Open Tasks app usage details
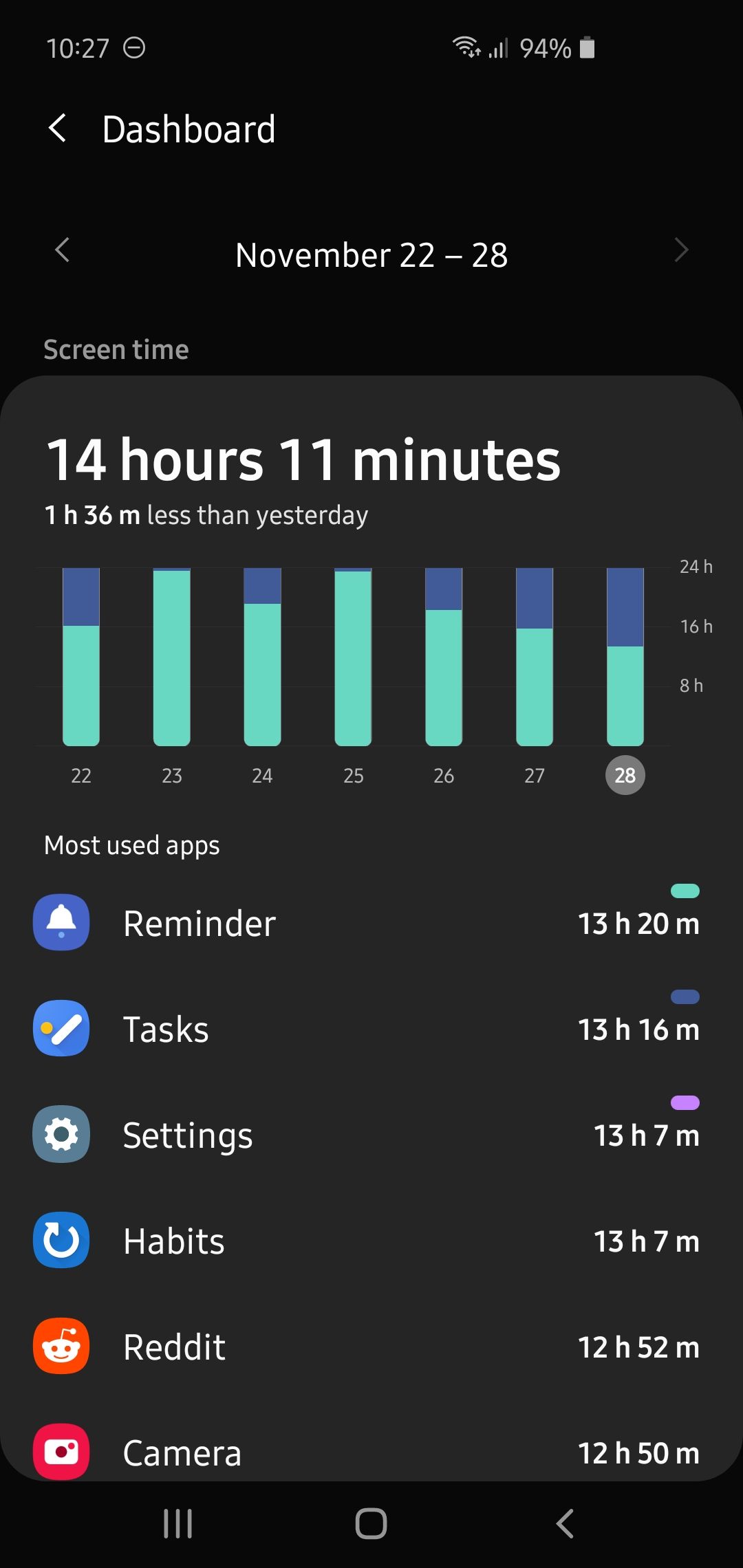The height and width of the screenshot is (1568, 743). point(371,1029)
